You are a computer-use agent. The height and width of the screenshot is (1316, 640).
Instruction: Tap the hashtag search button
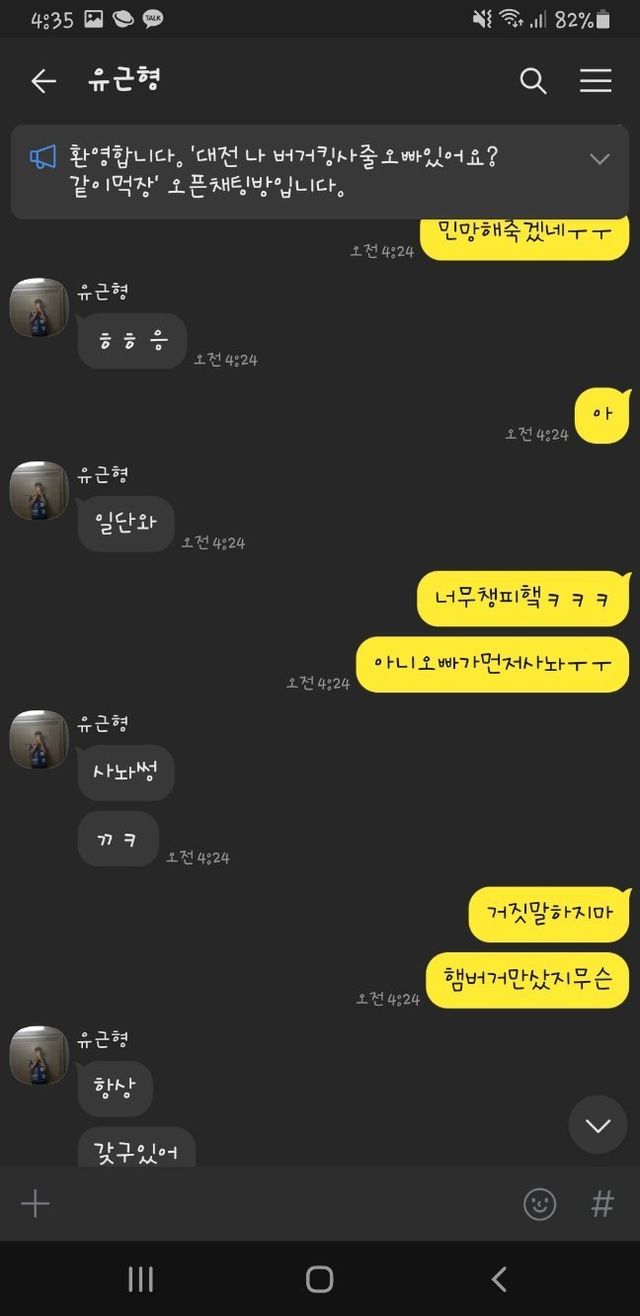pyautogui.click(x=602, y=1204)
